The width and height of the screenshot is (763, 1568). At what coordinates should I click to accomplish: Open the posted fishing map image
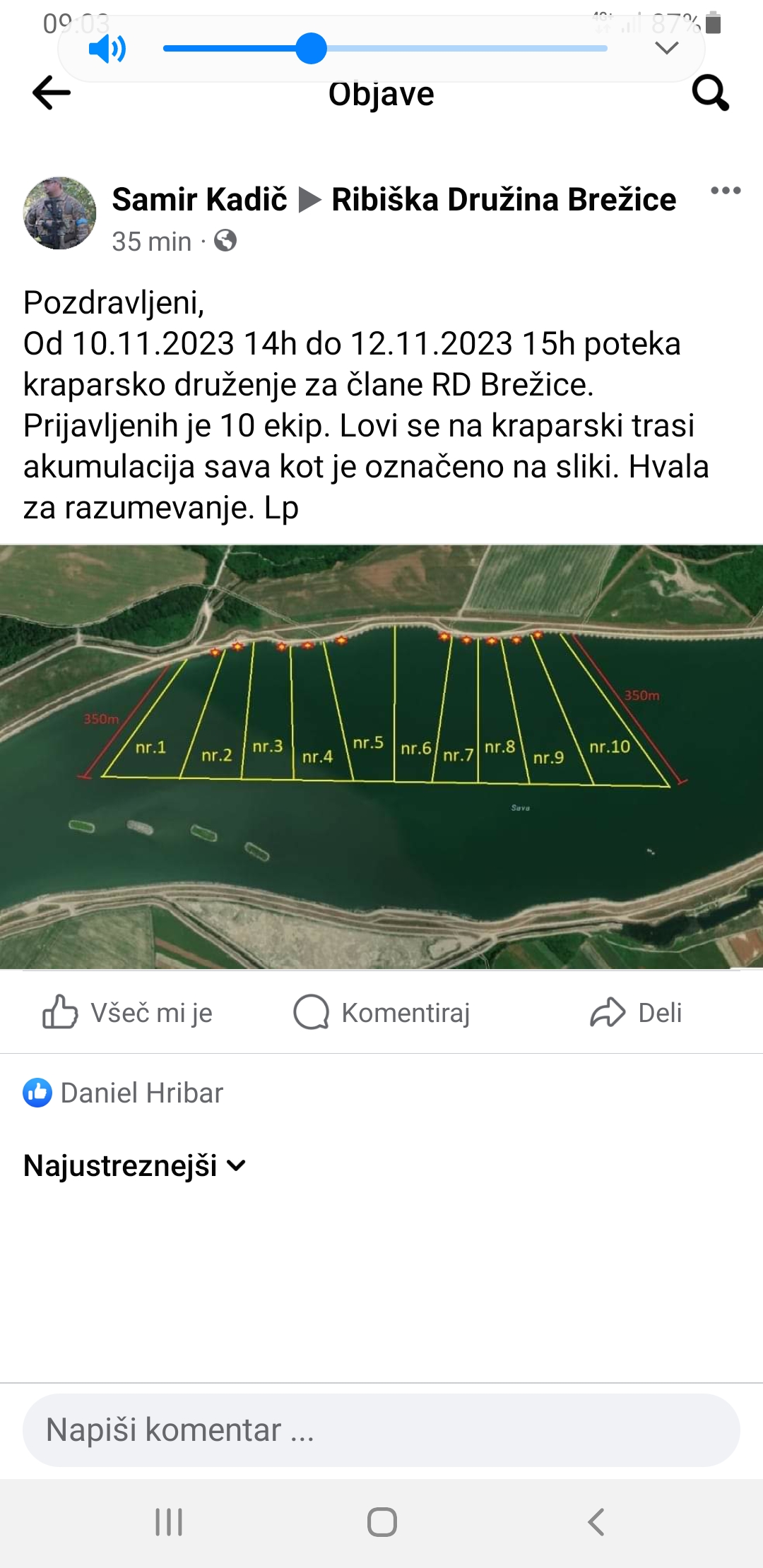click(x=381, y=756)
